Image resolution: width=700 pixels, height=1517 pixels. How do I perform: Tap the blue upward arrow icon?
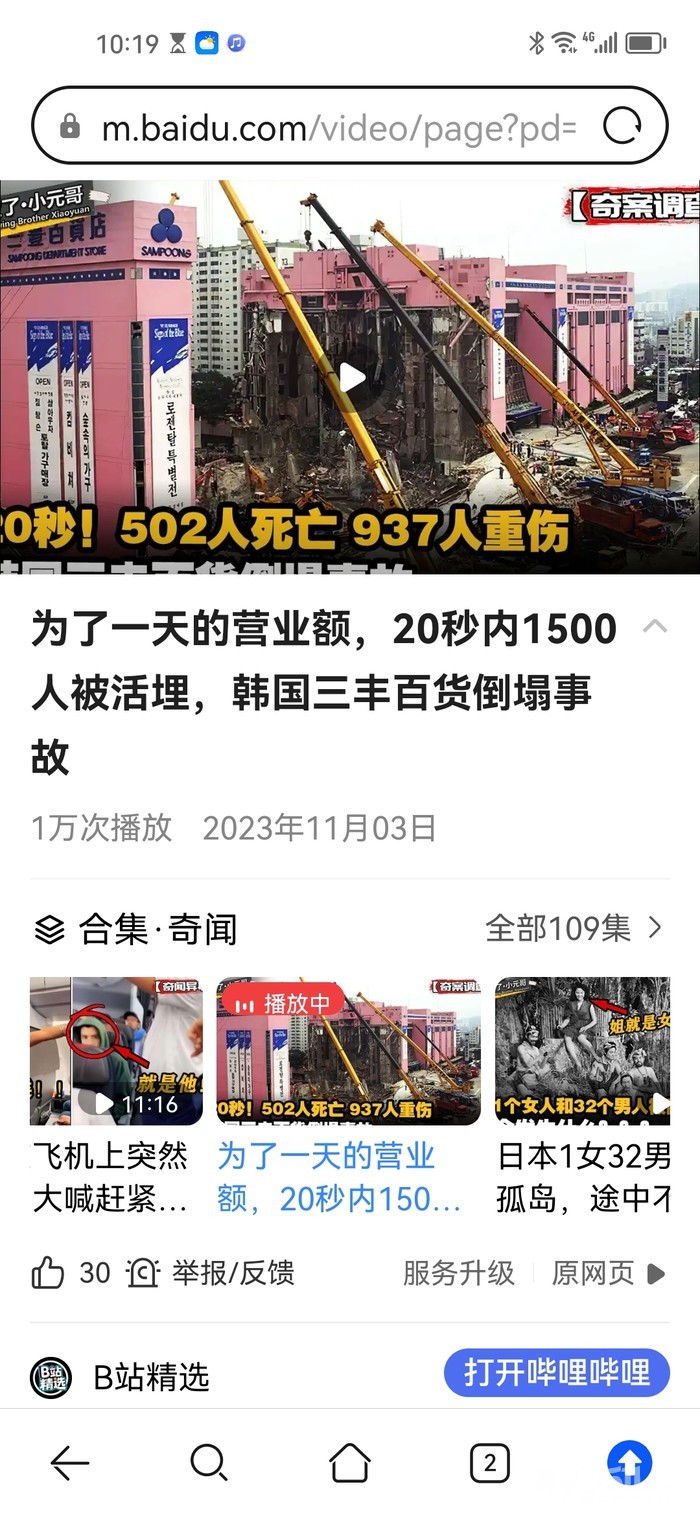[x=630, y=1464]
